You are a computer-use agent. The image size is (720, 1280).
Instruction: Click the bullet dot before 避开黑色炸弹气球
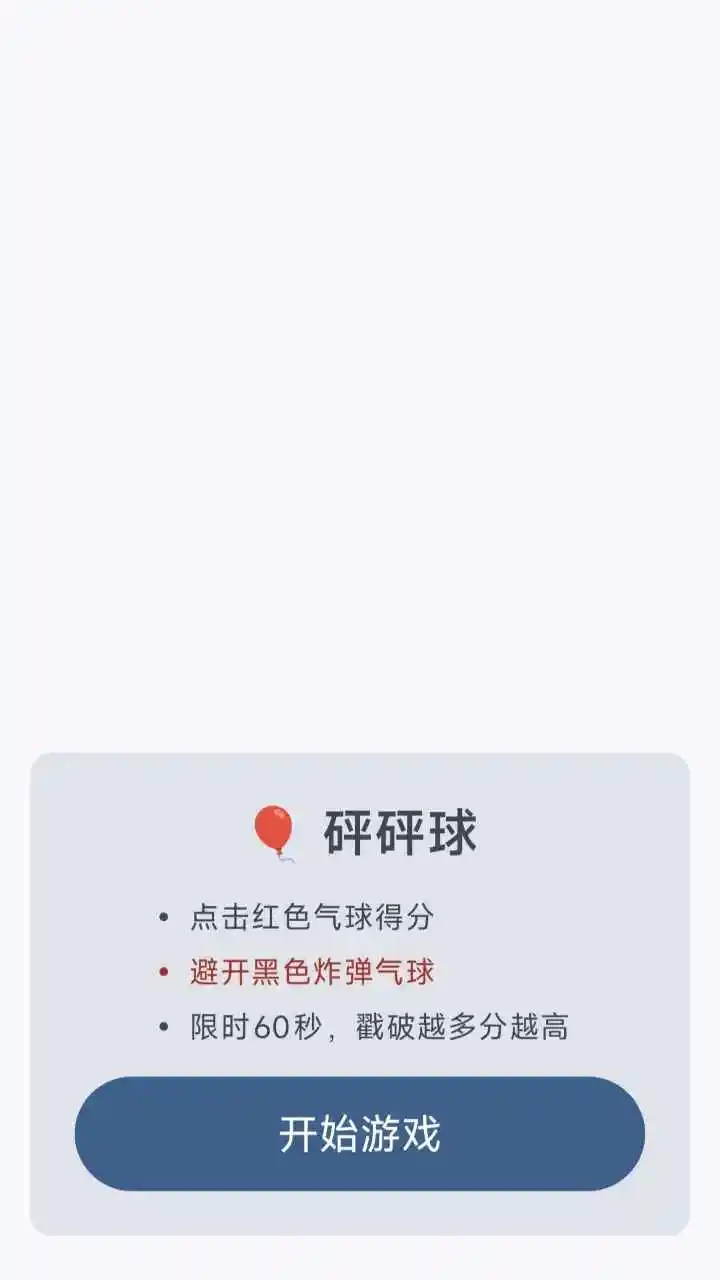click(165, 970)
